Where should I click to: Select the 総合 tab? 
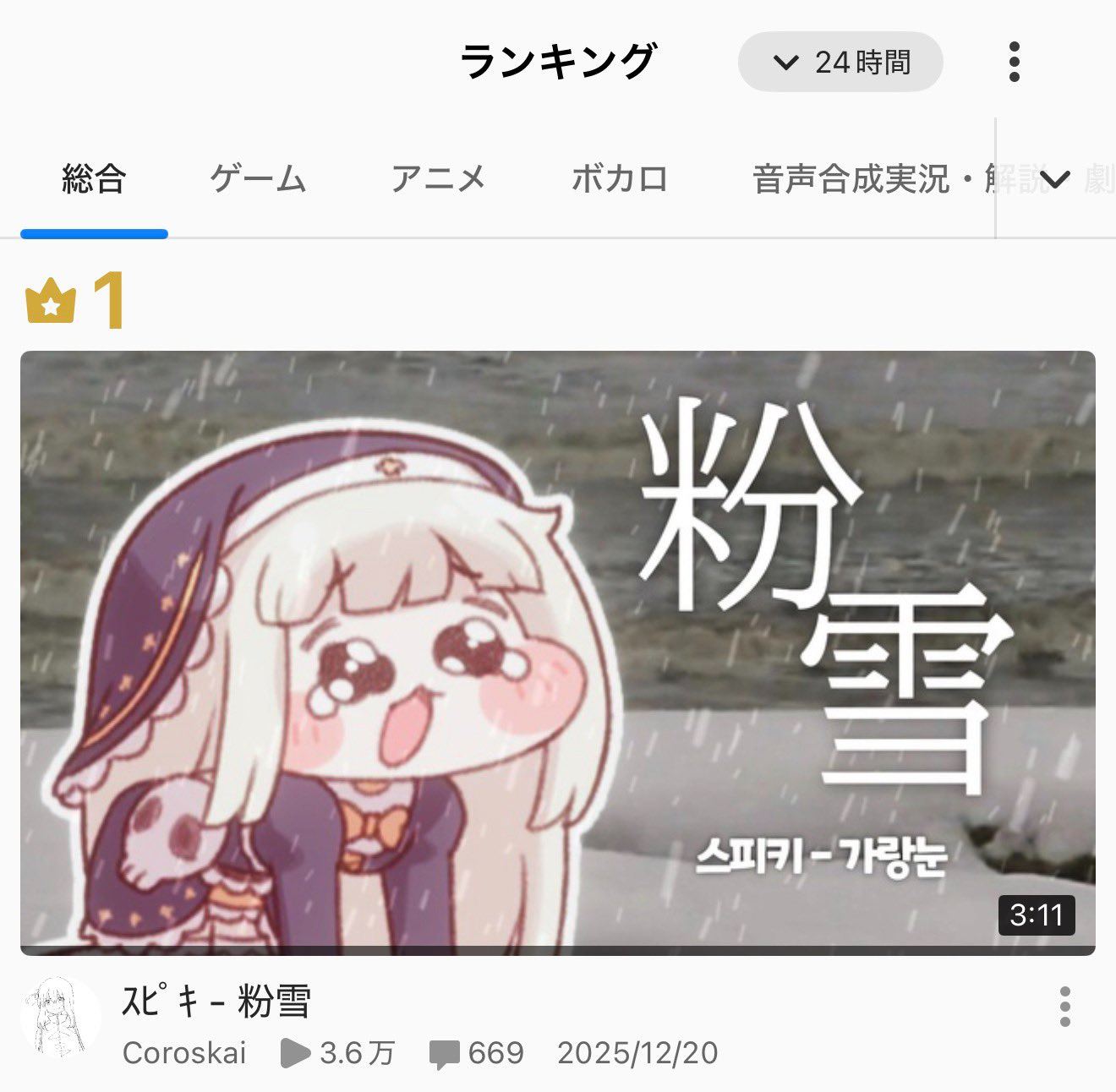coord(94,179)
